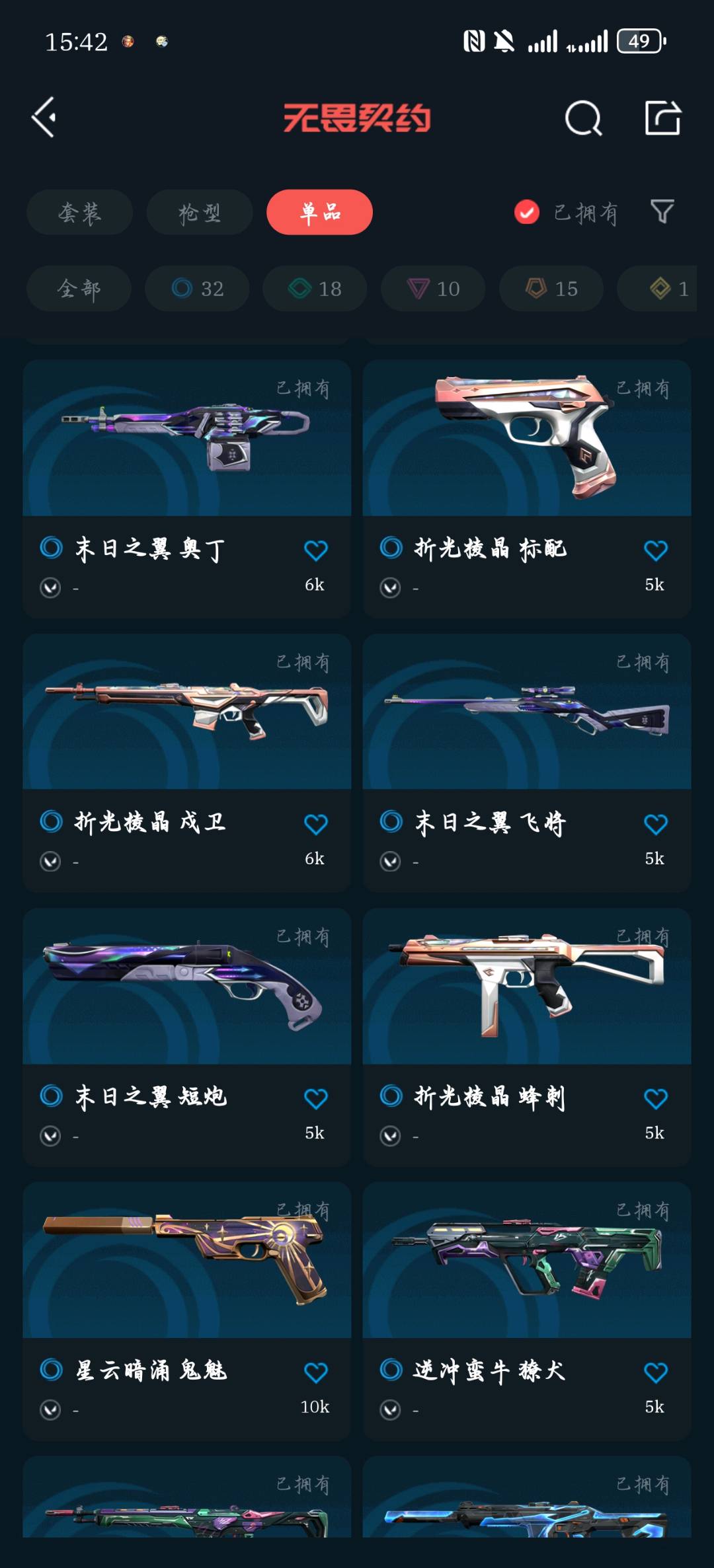Open the 末日之翼 短炮 skin card

186,1037
